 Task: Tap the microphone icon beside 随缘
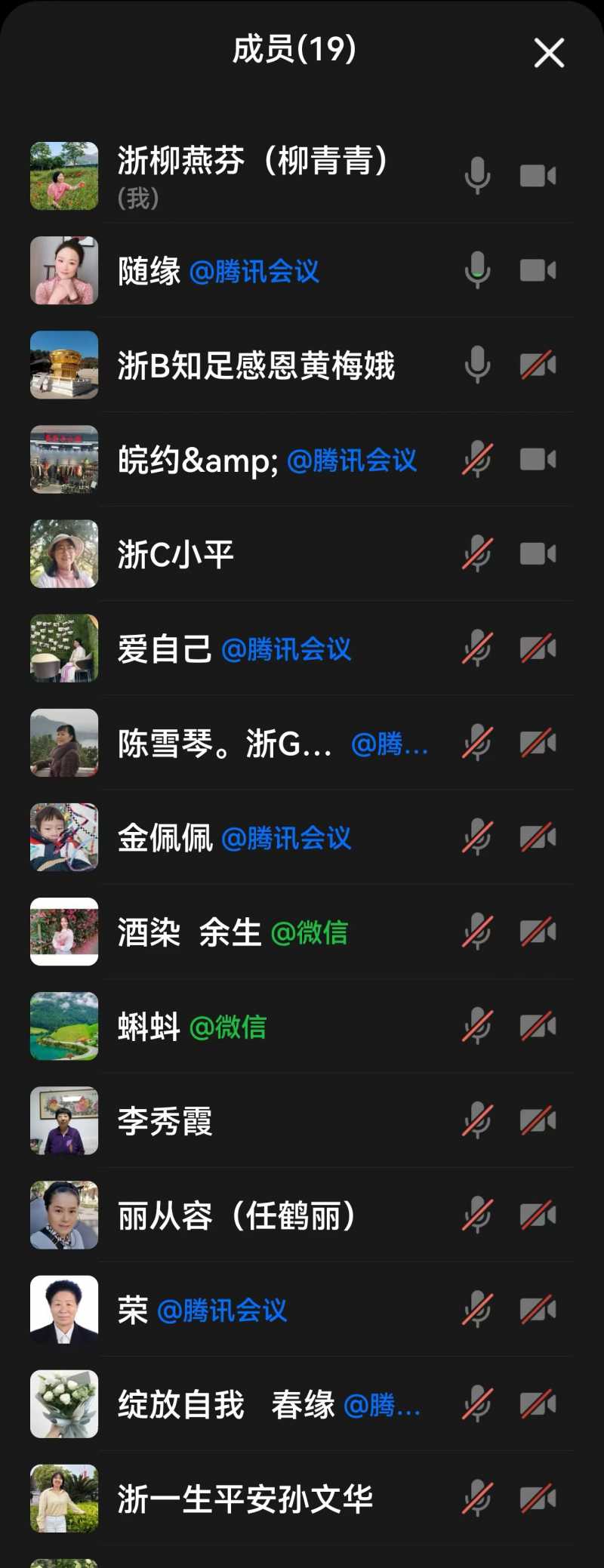click(477, 270)
